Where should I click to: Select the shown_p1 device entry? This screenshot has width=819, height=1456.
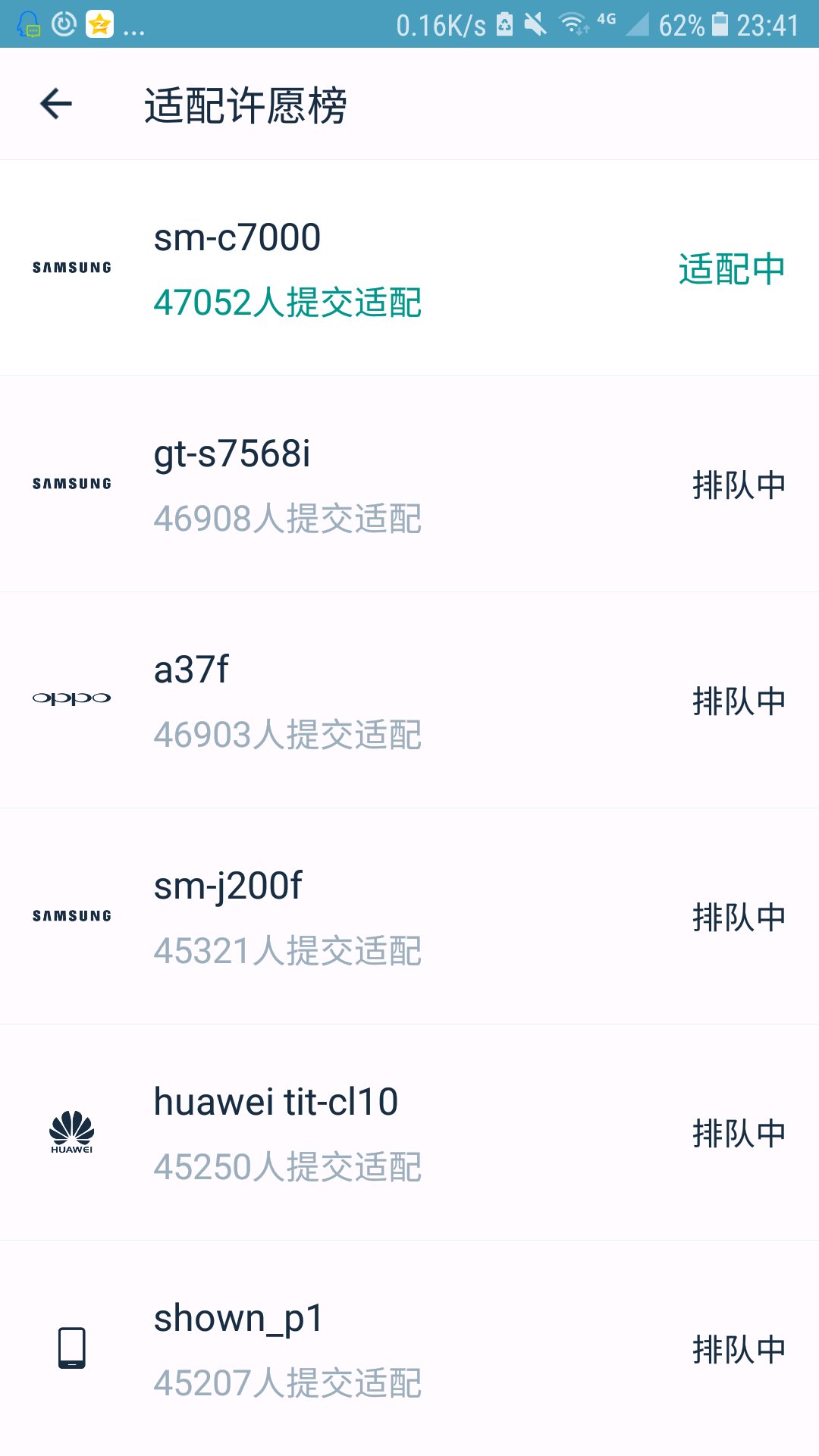pos(409,1349)
